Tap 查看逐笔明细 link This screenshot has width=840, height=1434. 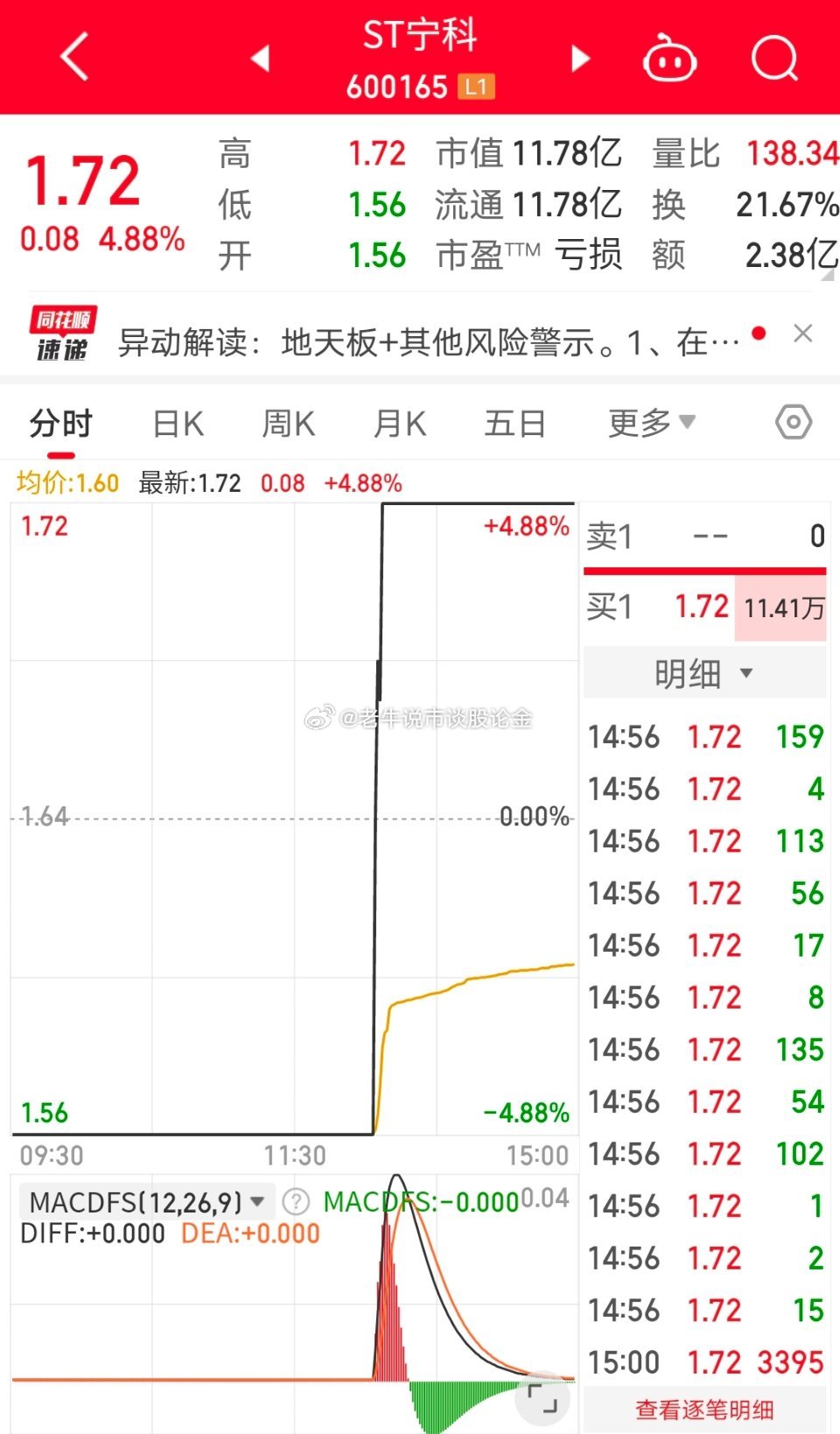click(x=704, y=1409)
